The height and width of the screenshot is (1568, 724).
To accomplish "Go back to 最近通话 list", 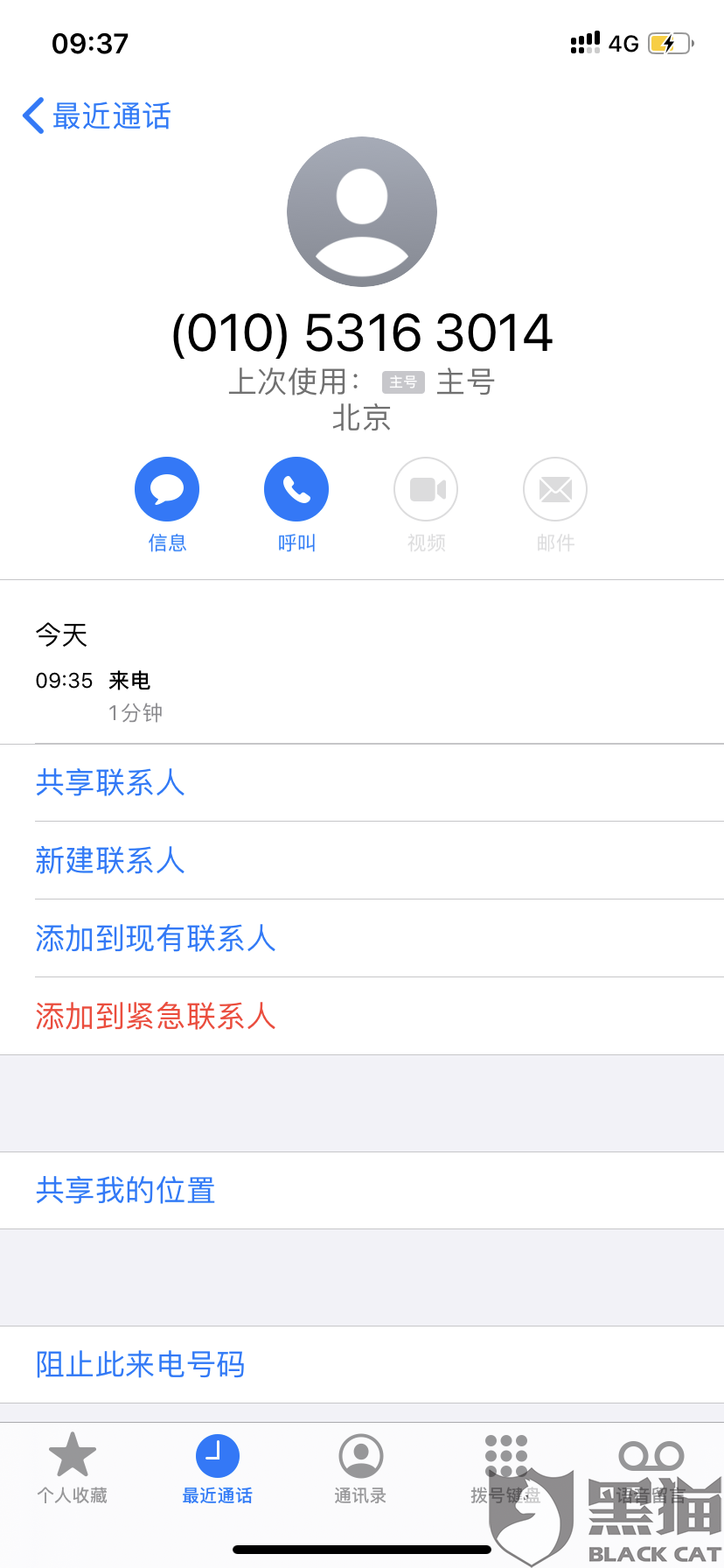I will click(96, 115).
